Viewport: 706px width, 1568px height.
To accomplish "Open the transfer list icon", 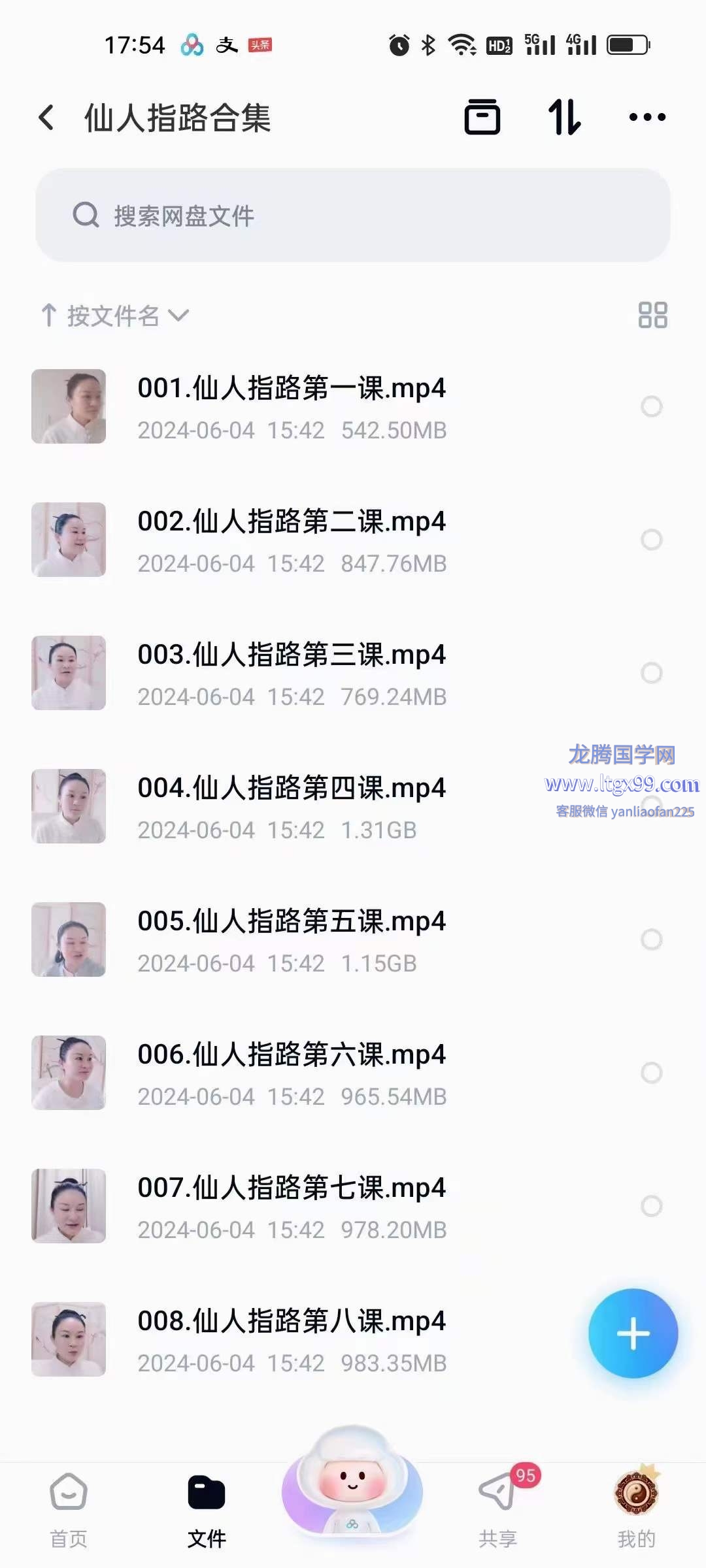I will [482, 118].
